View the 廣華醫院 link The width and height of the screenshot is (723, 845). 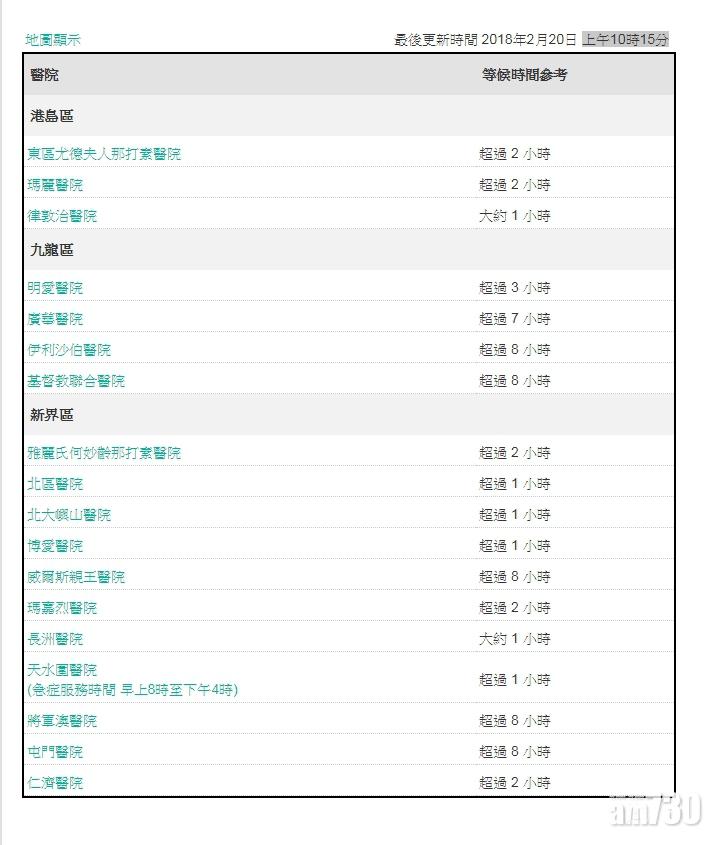coord(55,319)
